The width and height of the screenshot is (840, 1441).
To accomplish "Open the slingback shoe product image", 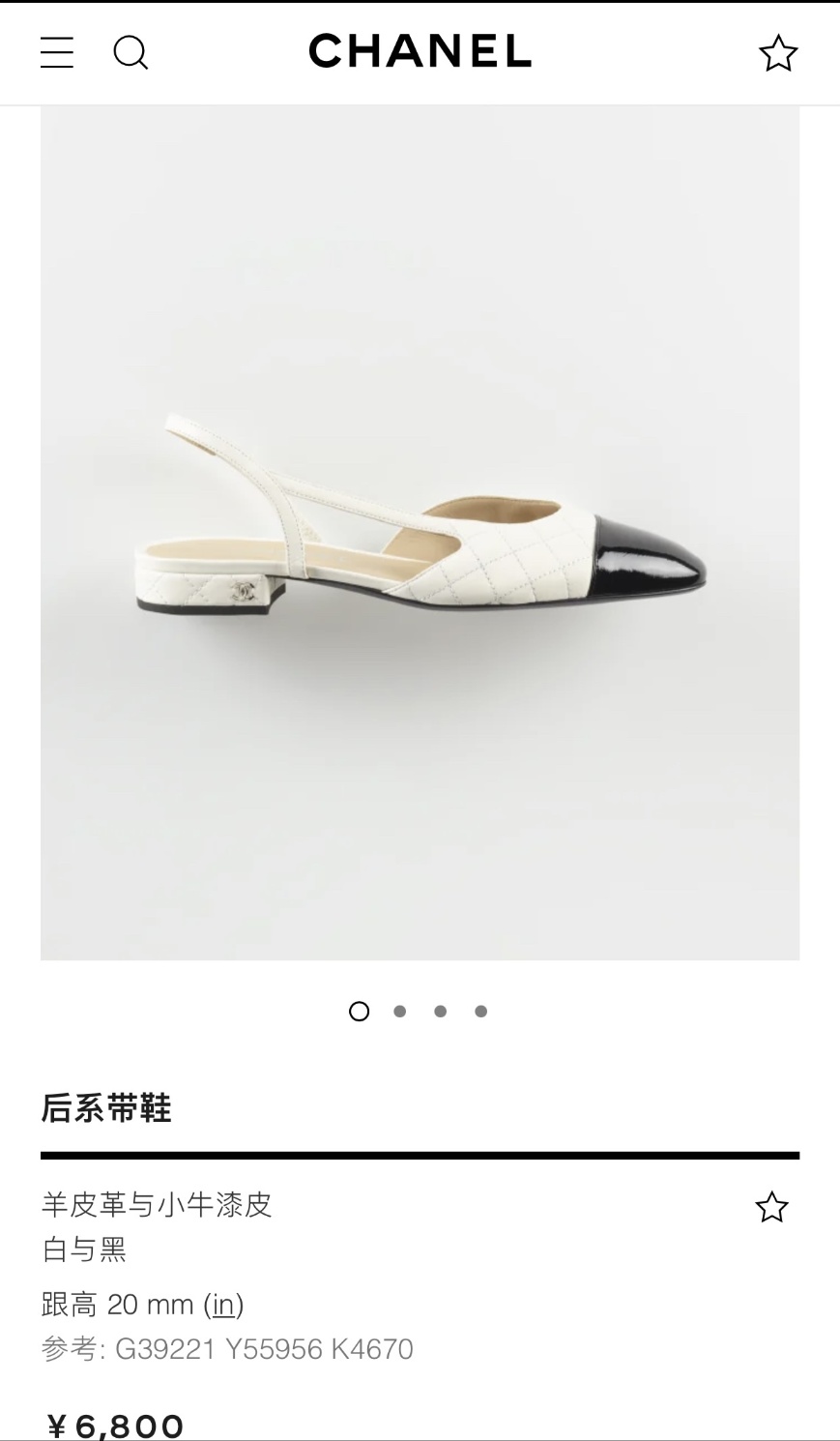I will pos(420,534).
